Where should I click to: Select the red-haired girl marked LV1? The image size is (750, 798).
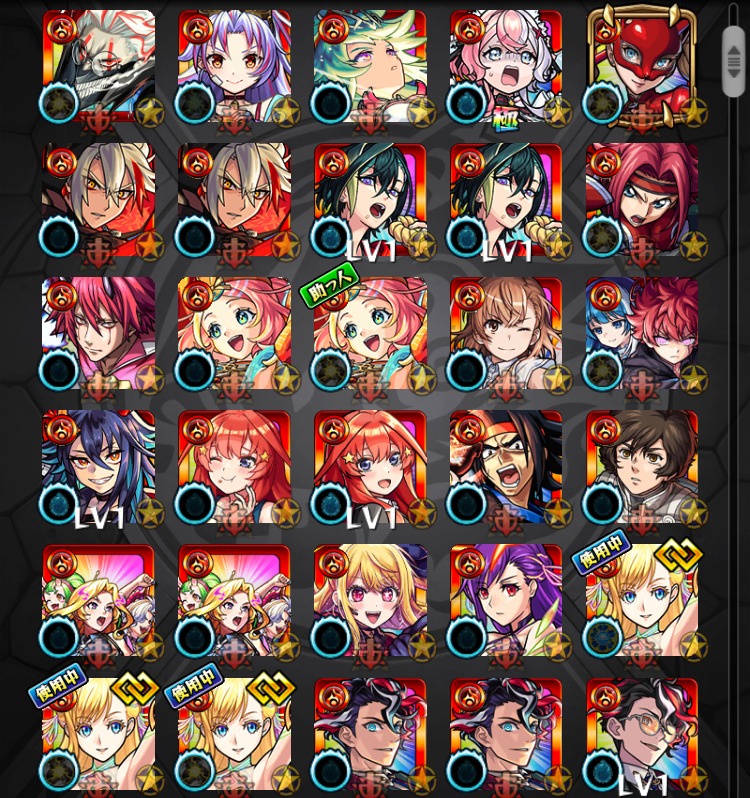(370, 467)
